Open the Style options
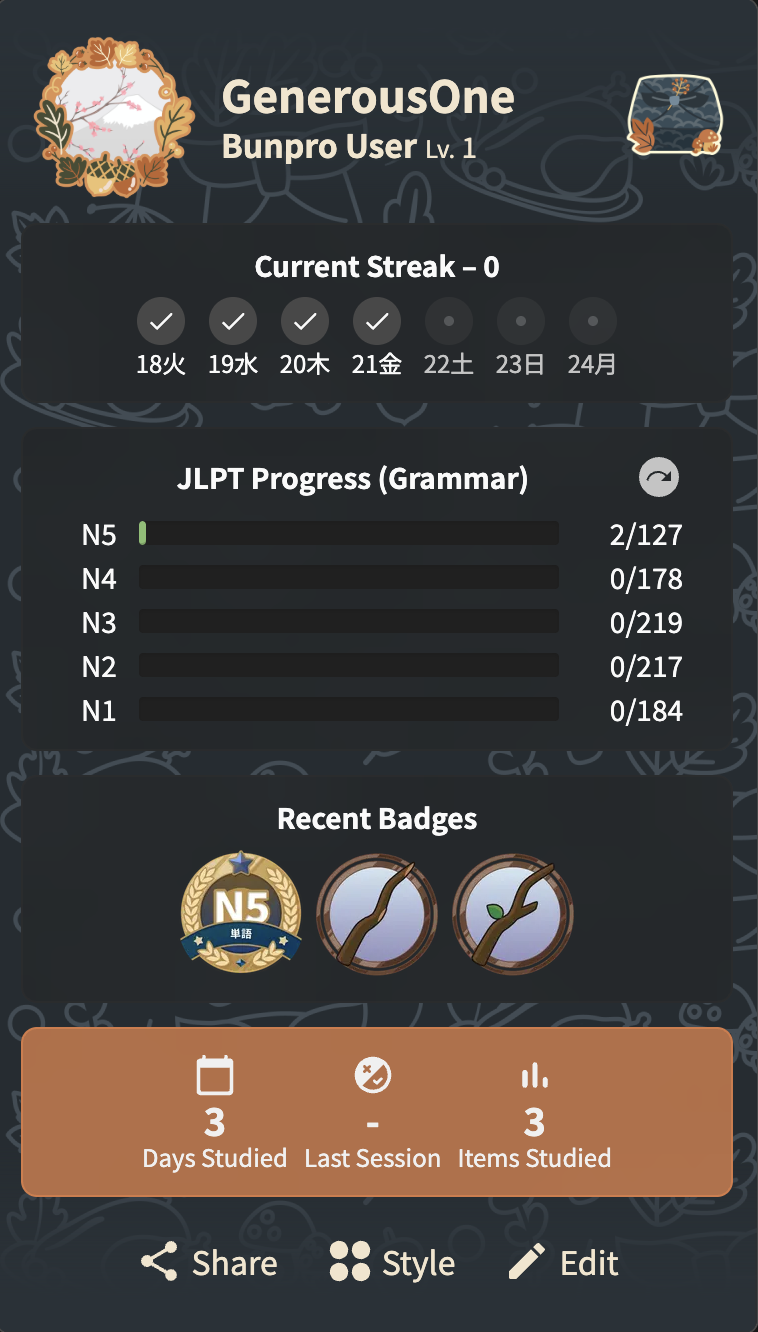This screenshot has height=1332, width=758. pos(392,1263)
